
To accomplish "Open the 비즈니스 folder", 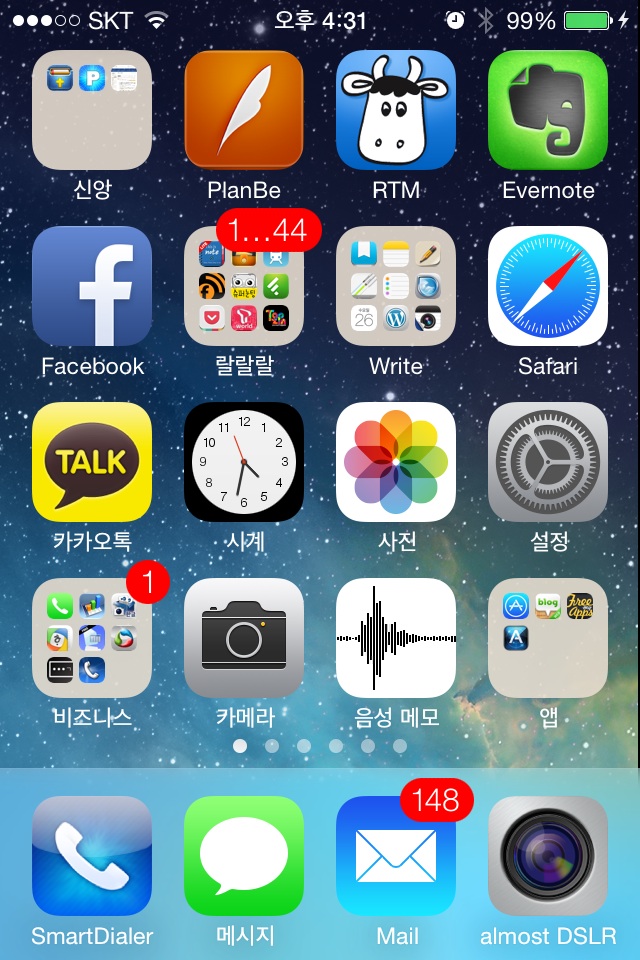I will pyautogui.click(x=92, y=638).
